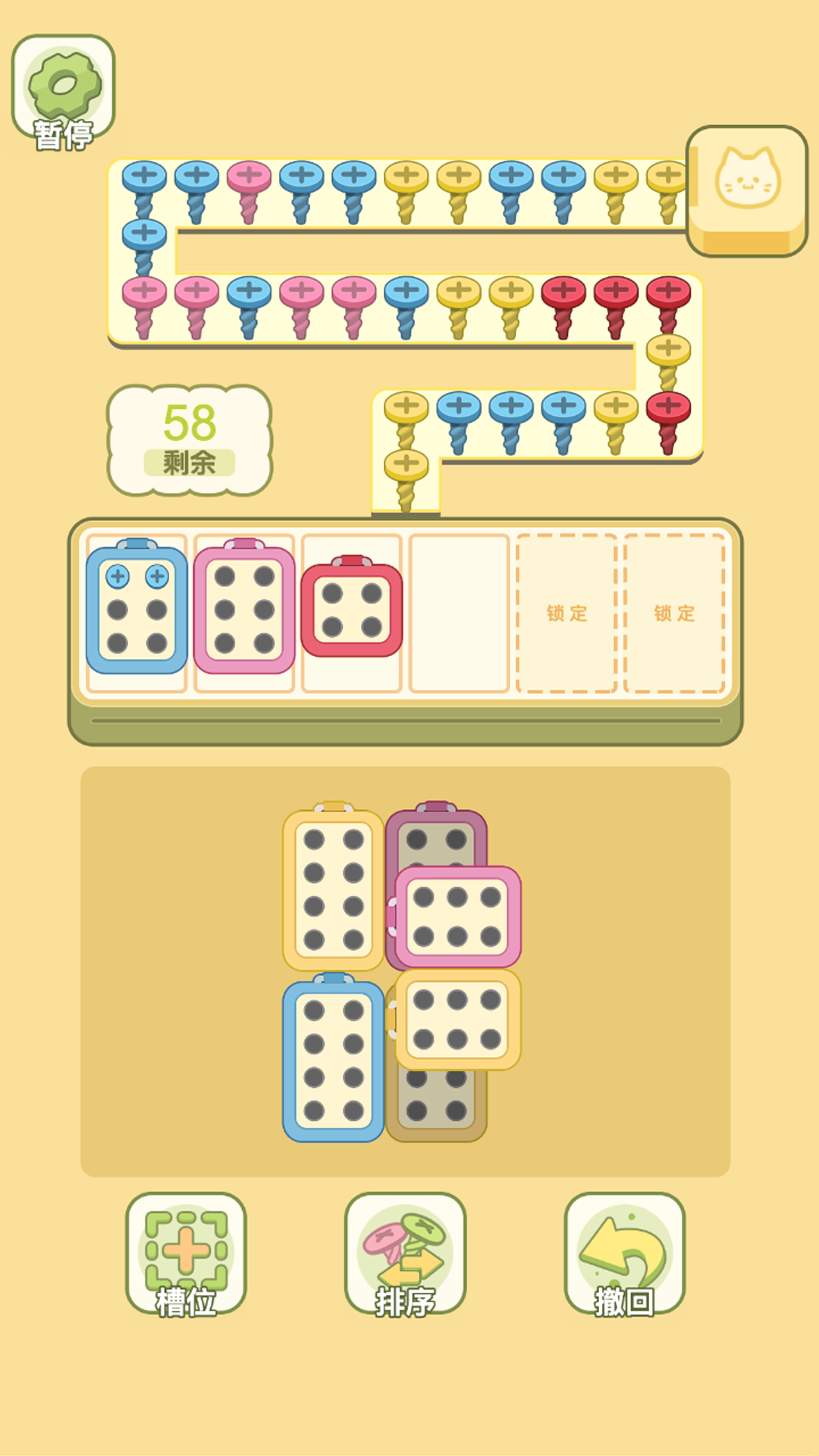The width and height of the screenshot is (819, 1456).
Task: Add an extra slot with 槽位
Action: point(186,1253)
